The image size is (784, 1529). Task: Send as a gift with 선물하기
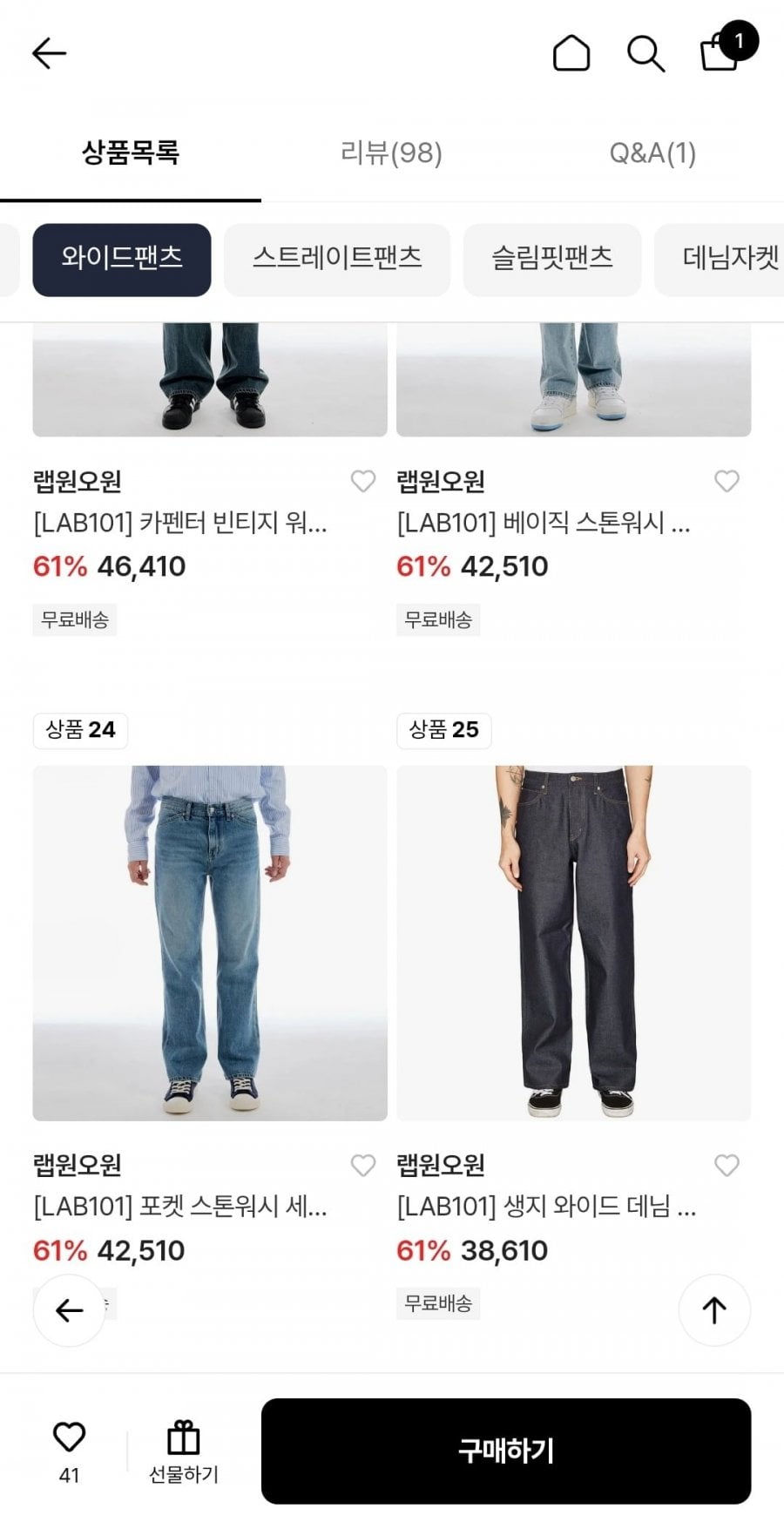[x=183, y=1451]
